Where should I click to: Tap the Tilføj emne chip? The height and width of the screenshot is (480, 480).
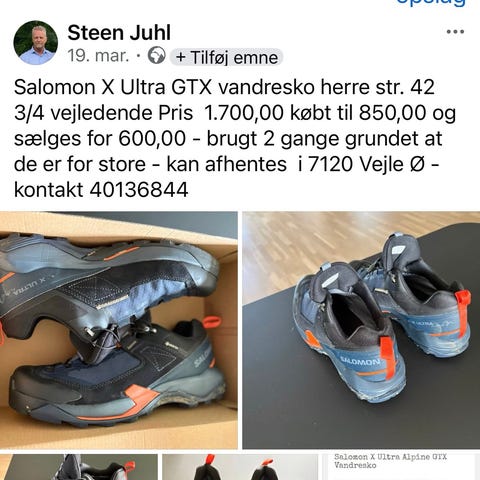coord(226,57)
